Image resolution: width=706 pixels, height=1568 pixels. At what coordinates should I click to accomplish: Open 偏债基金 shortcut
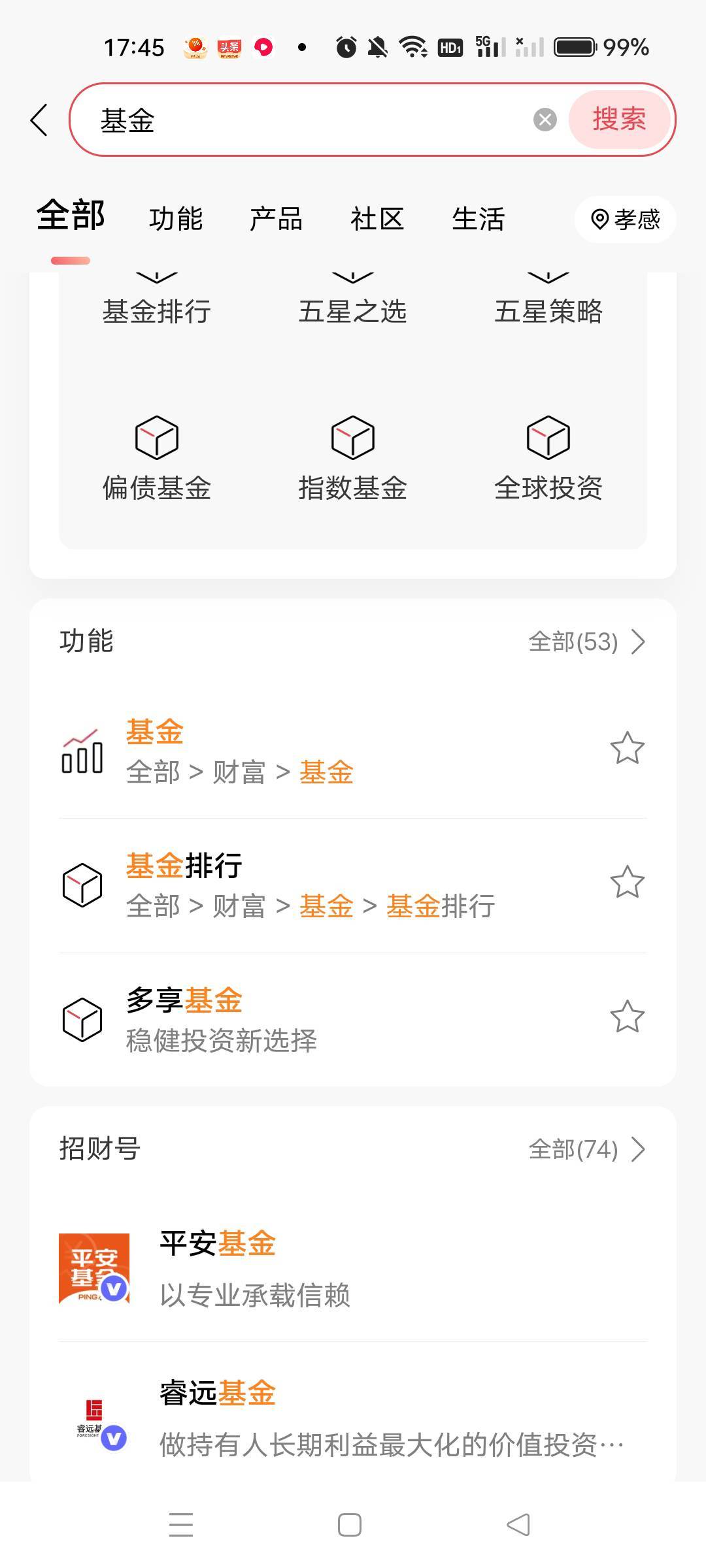coord(157,459)
